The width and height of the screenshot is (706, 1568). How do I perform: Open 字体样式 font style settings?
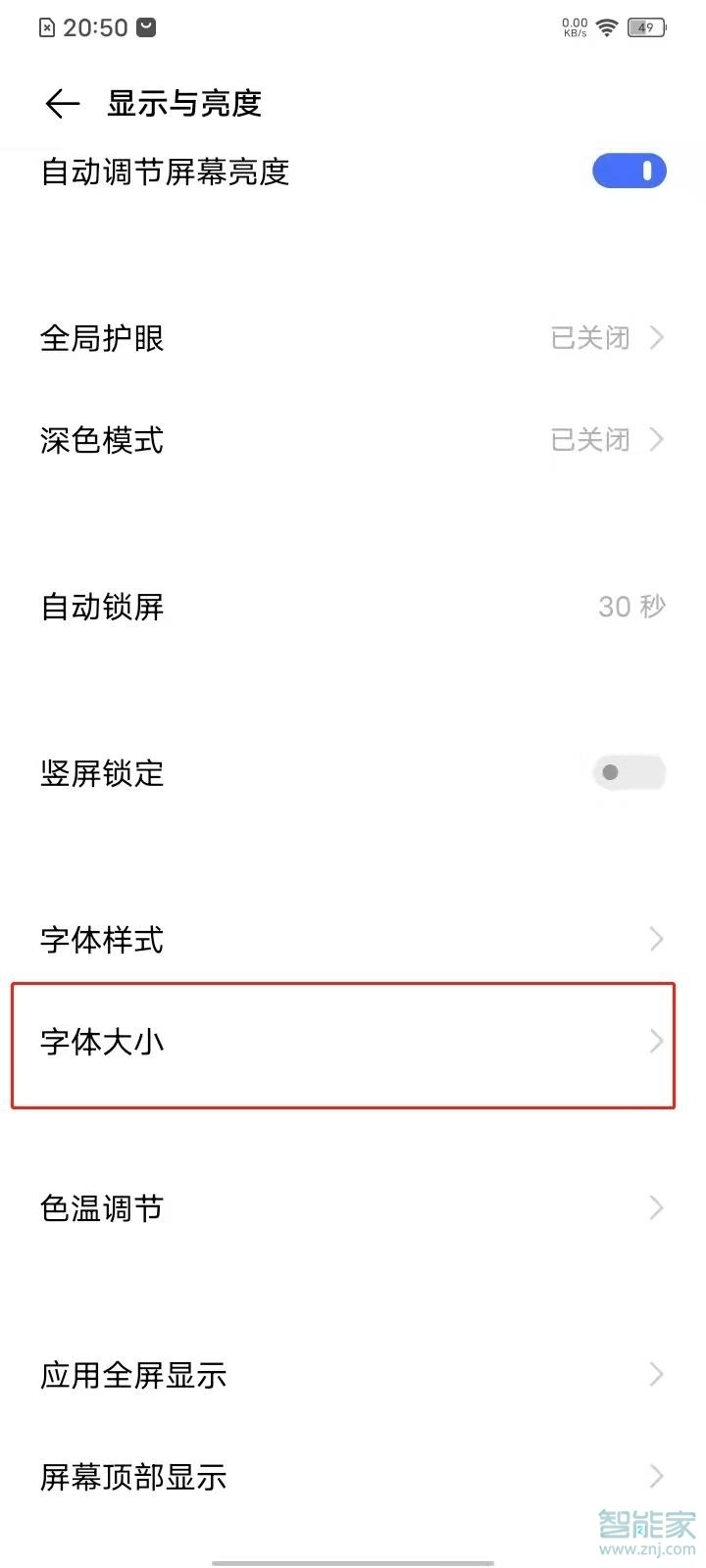tap(353, 939)
